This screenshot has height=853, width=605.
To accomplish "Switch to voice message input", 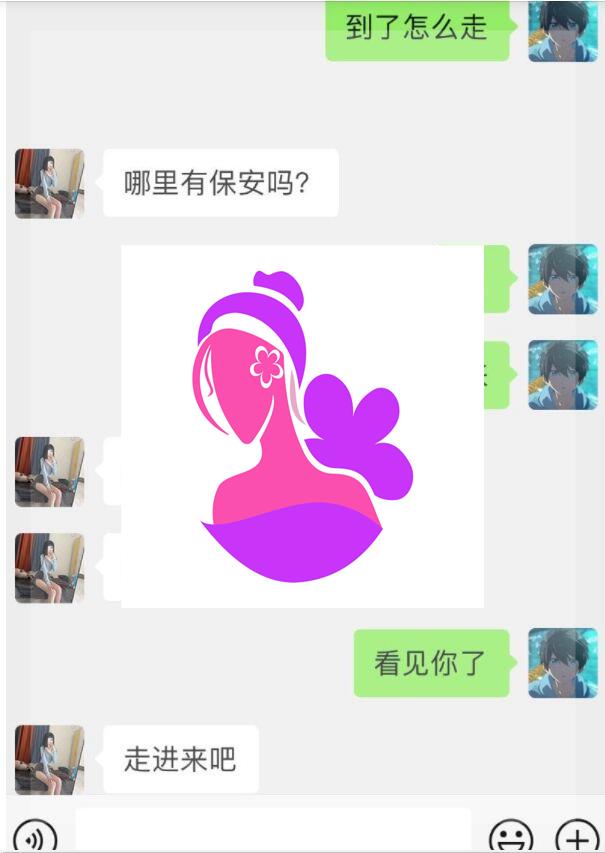I will tap(35, 836).
